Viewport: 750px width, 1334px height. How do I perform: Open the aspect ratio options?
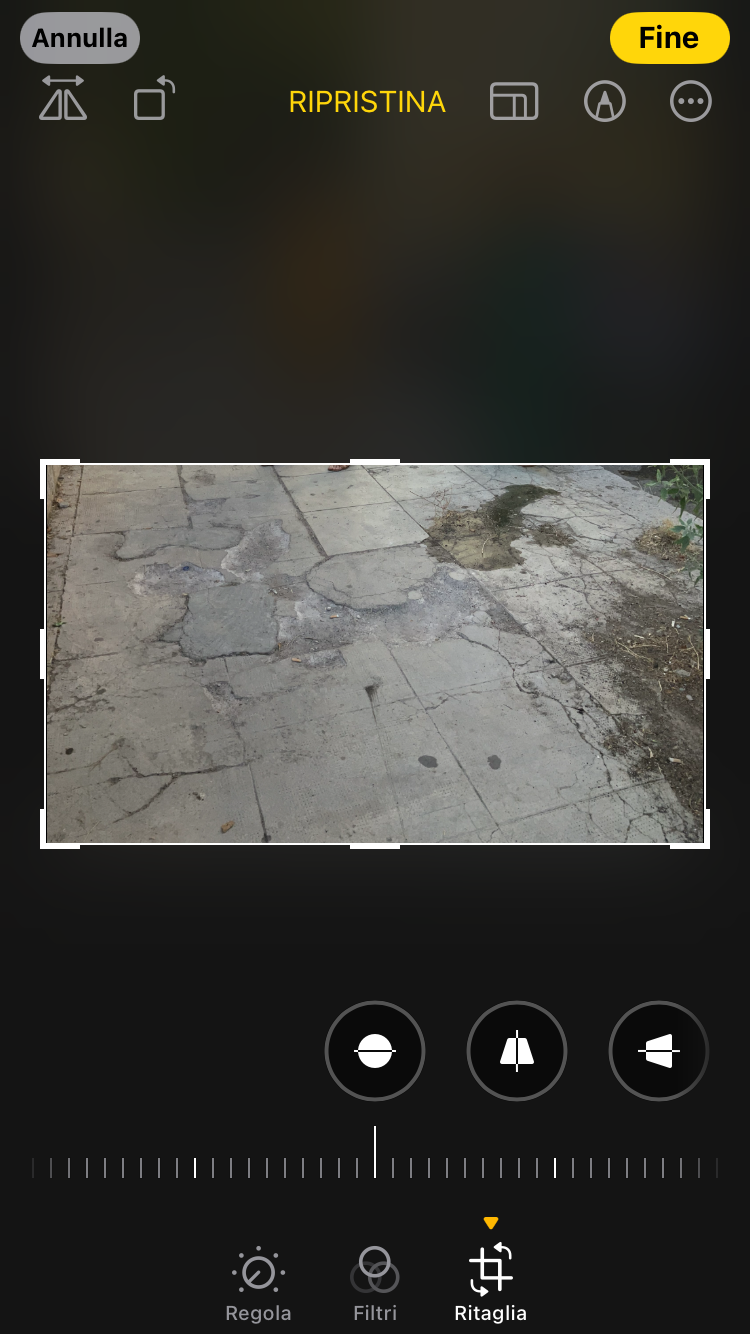tap(514, 102)
